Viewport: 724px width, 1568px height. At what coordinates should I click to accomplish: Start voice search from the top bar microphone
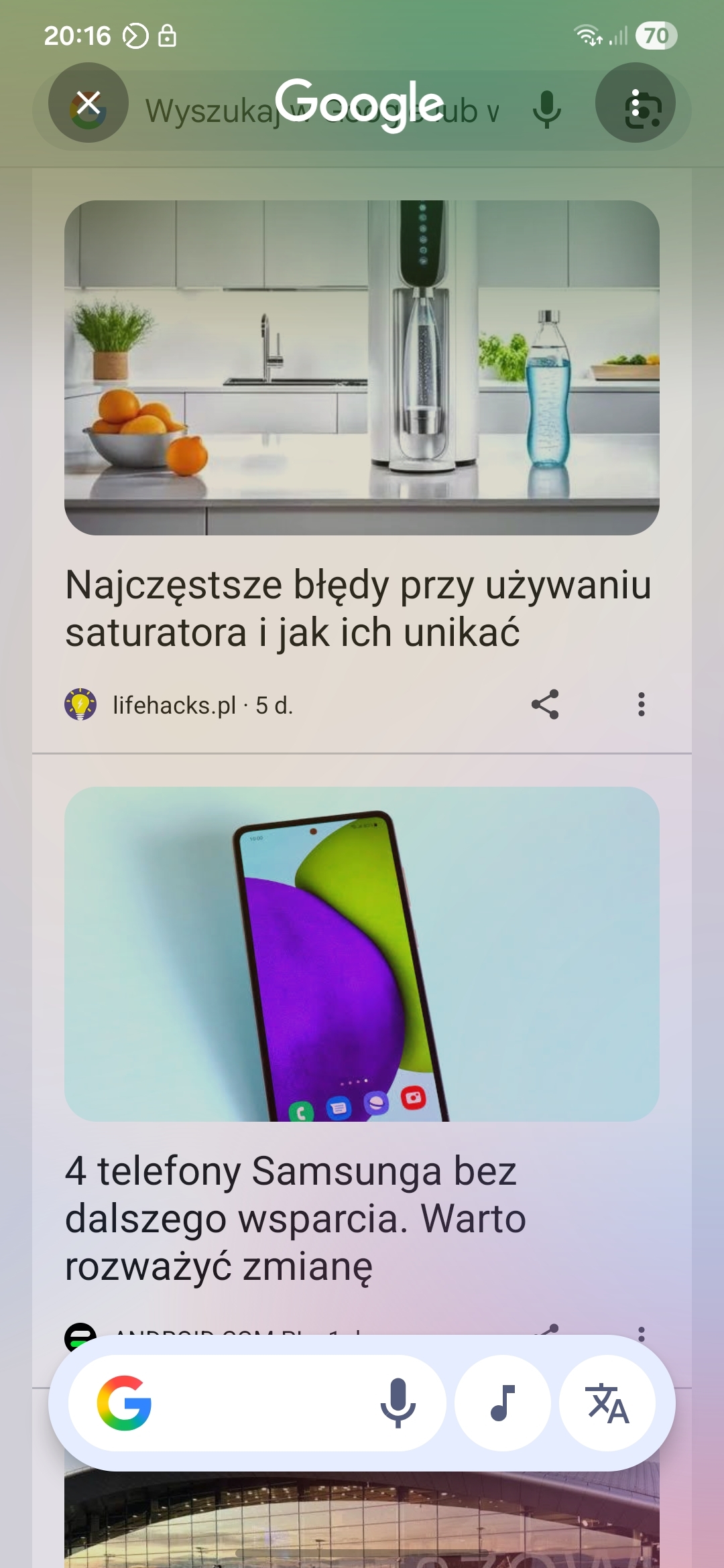click(x=546, y=109)
